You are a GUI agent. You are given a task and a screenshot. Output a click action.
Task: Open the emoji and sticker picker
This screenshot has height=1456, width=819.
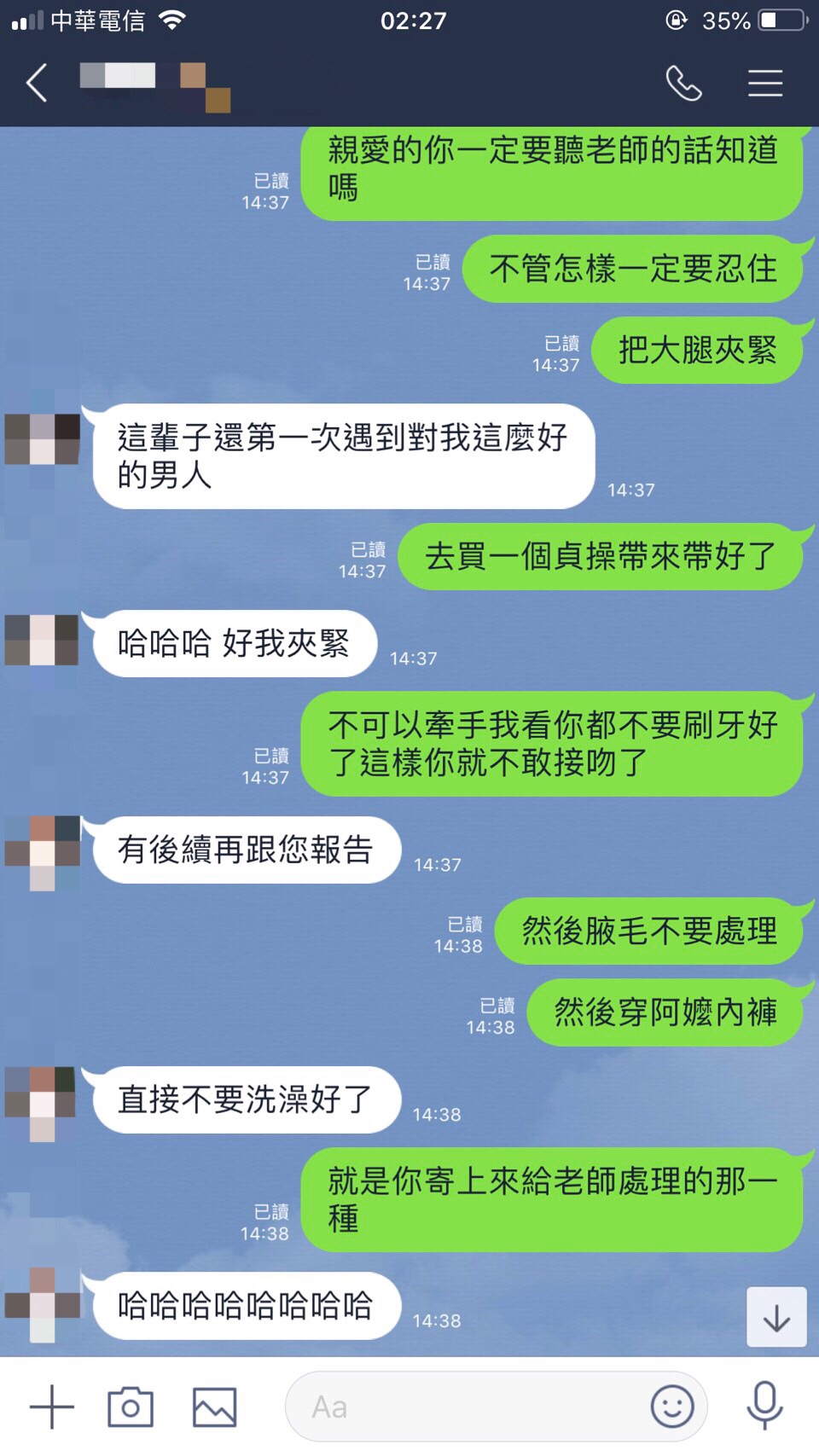tap(672, 1407)
